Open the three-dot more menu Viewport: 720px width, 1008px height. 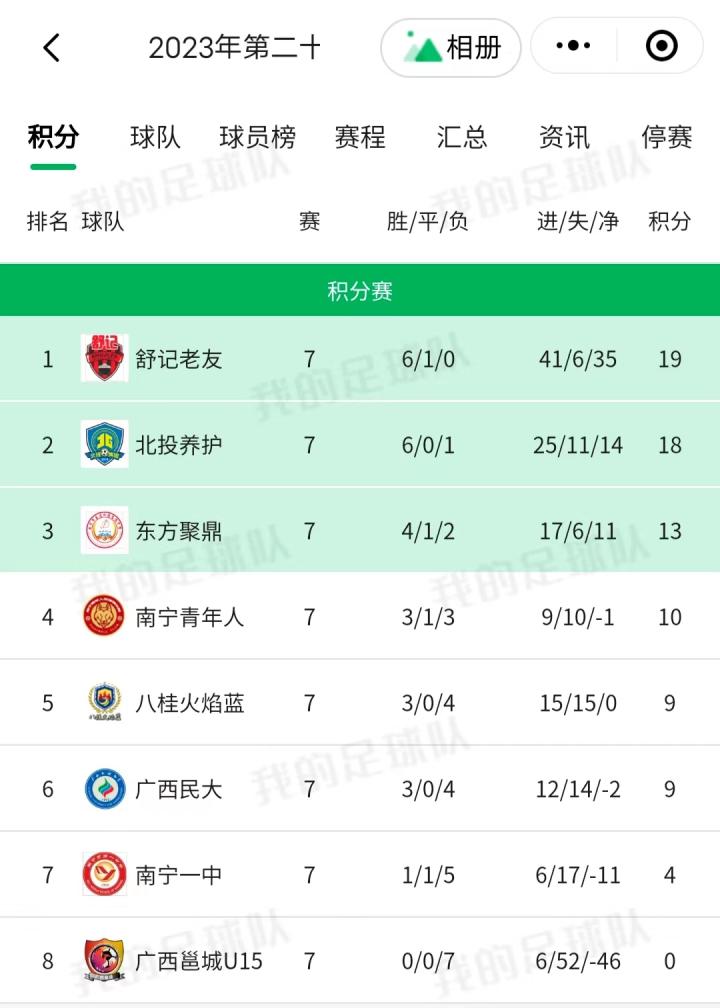(573, 46)
